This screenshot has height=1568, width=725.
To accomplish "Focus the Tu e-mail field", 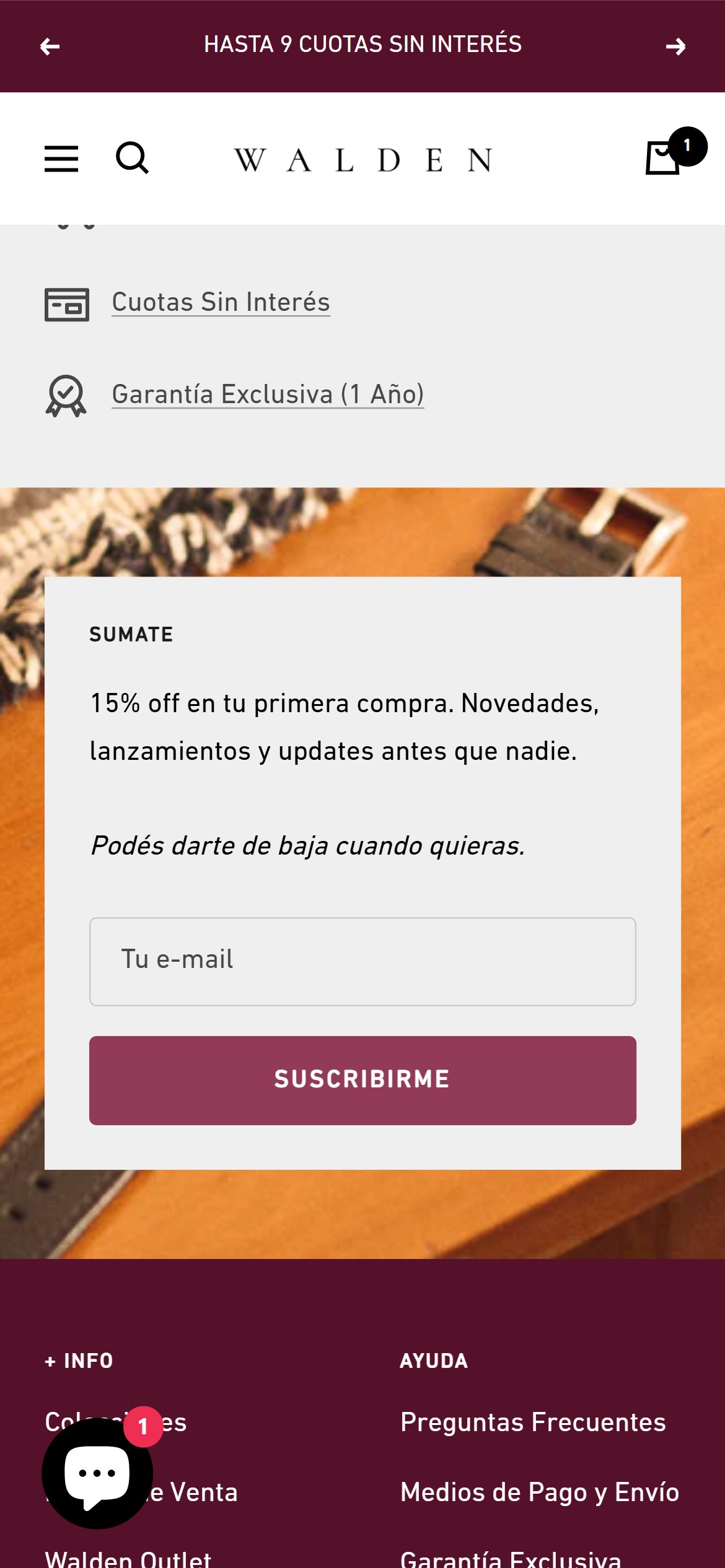I will (x=362, y=961).
